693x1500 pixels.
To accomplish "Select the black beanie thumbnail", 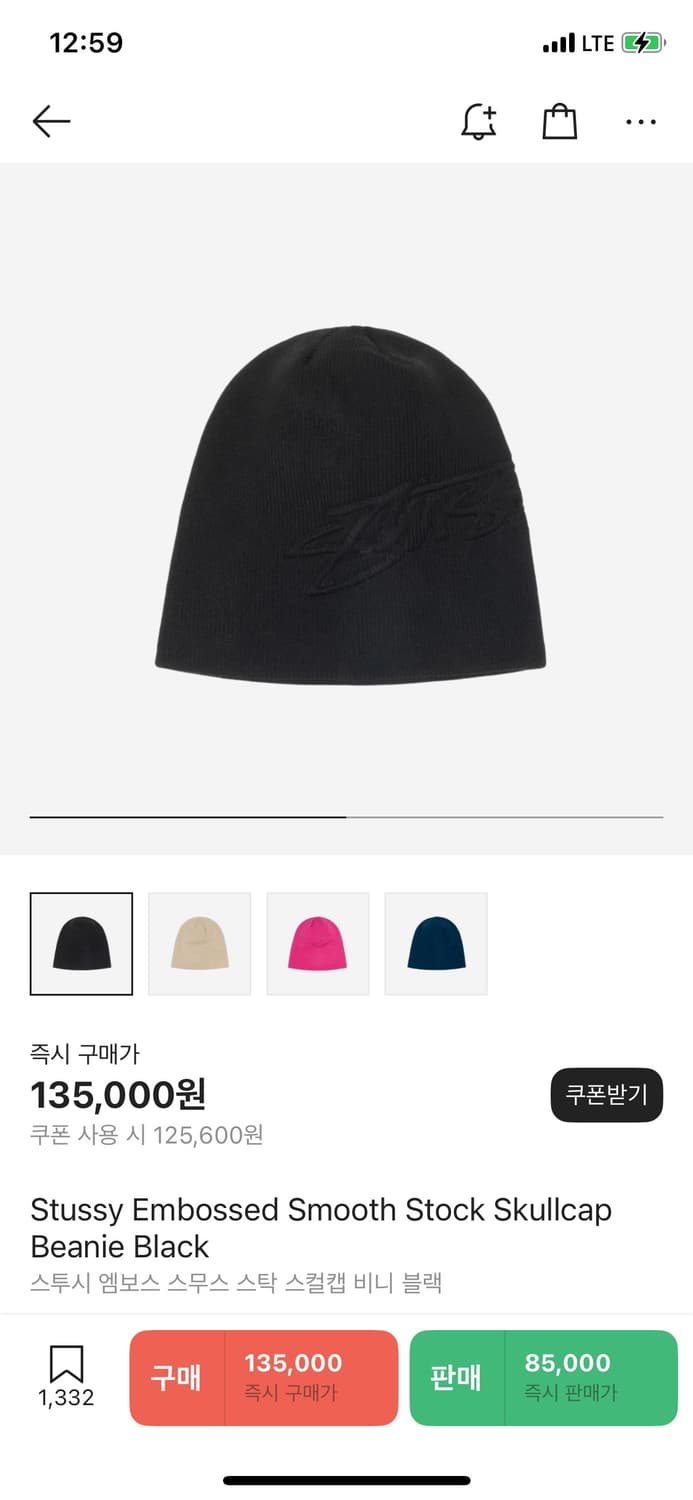I will (x=81, y=943).
